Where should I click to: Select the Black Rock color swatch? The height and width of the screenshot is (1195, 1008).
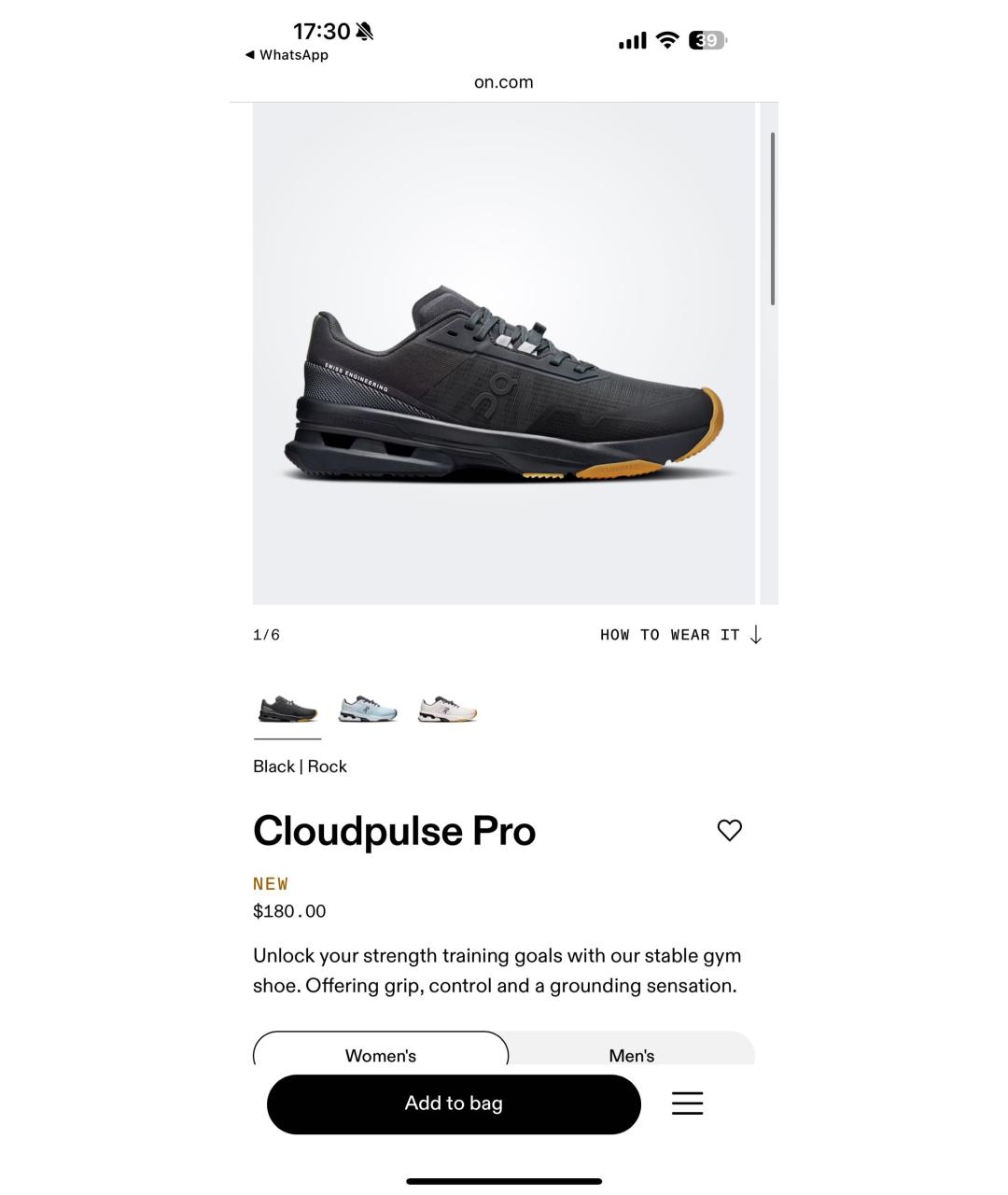(x=287, y=710)
